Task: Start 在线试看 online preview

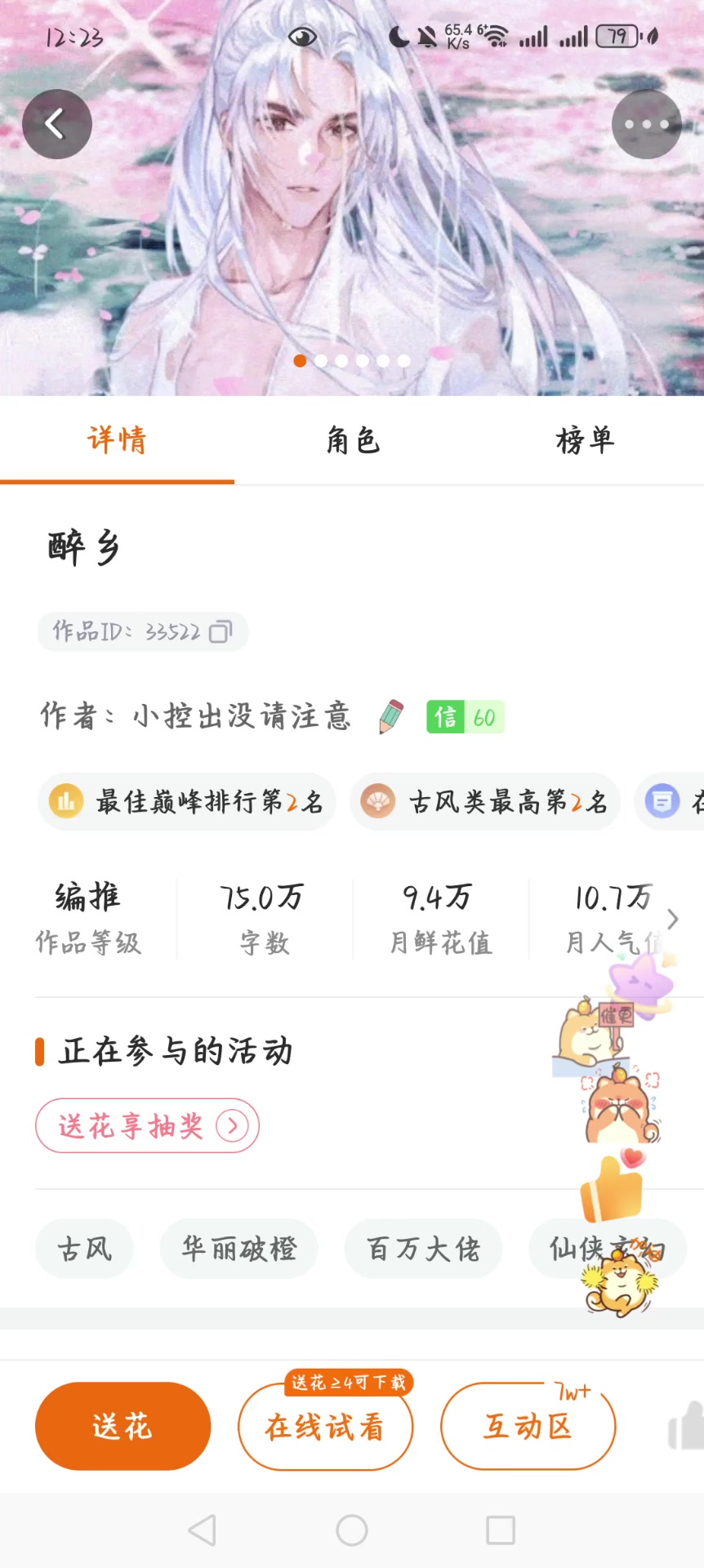Action: 325,1427
